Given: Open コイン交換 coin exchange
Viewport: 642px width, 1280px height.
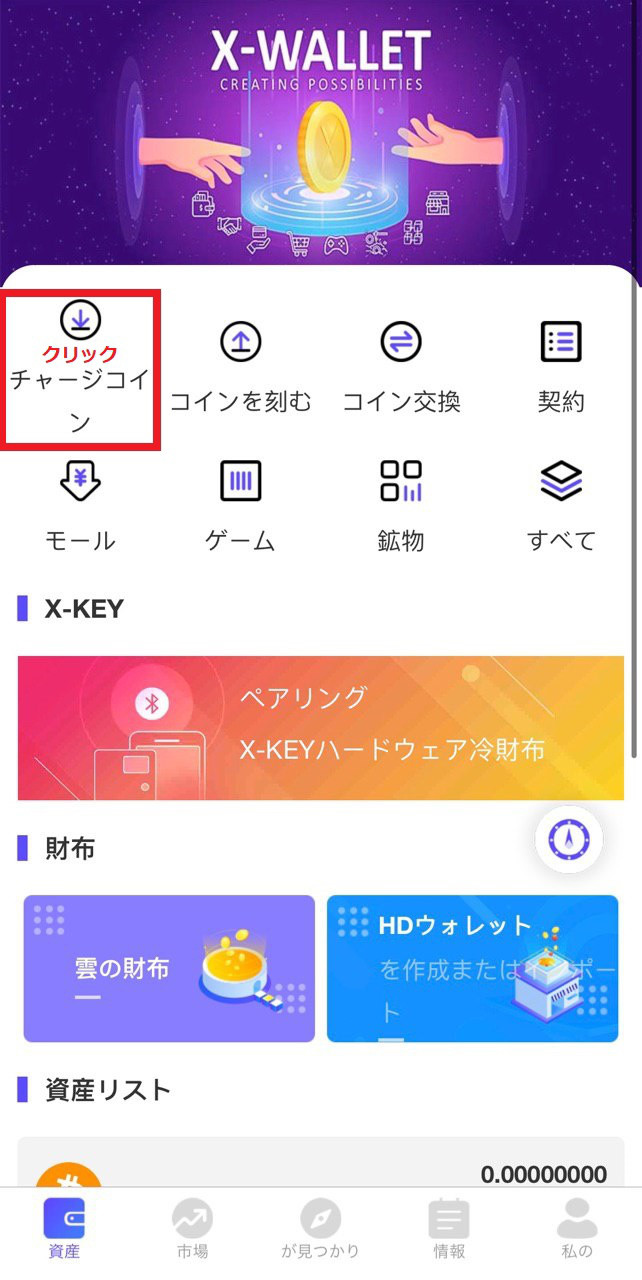Looking at the screenshot, I should click(x=401, y=343).
